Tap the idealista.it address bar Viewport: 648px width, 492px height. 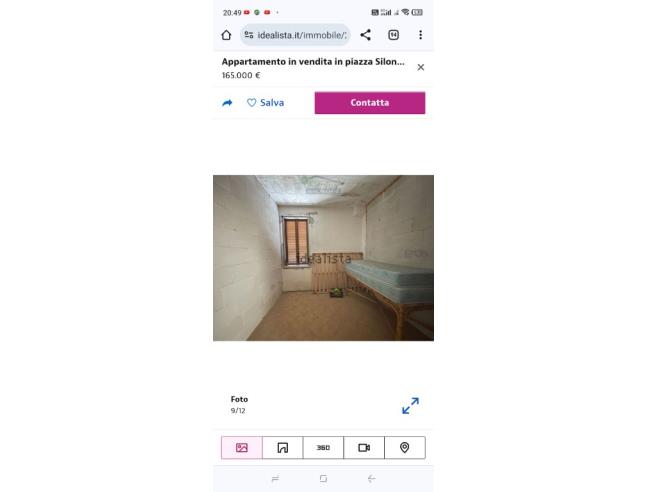(295, 35)
